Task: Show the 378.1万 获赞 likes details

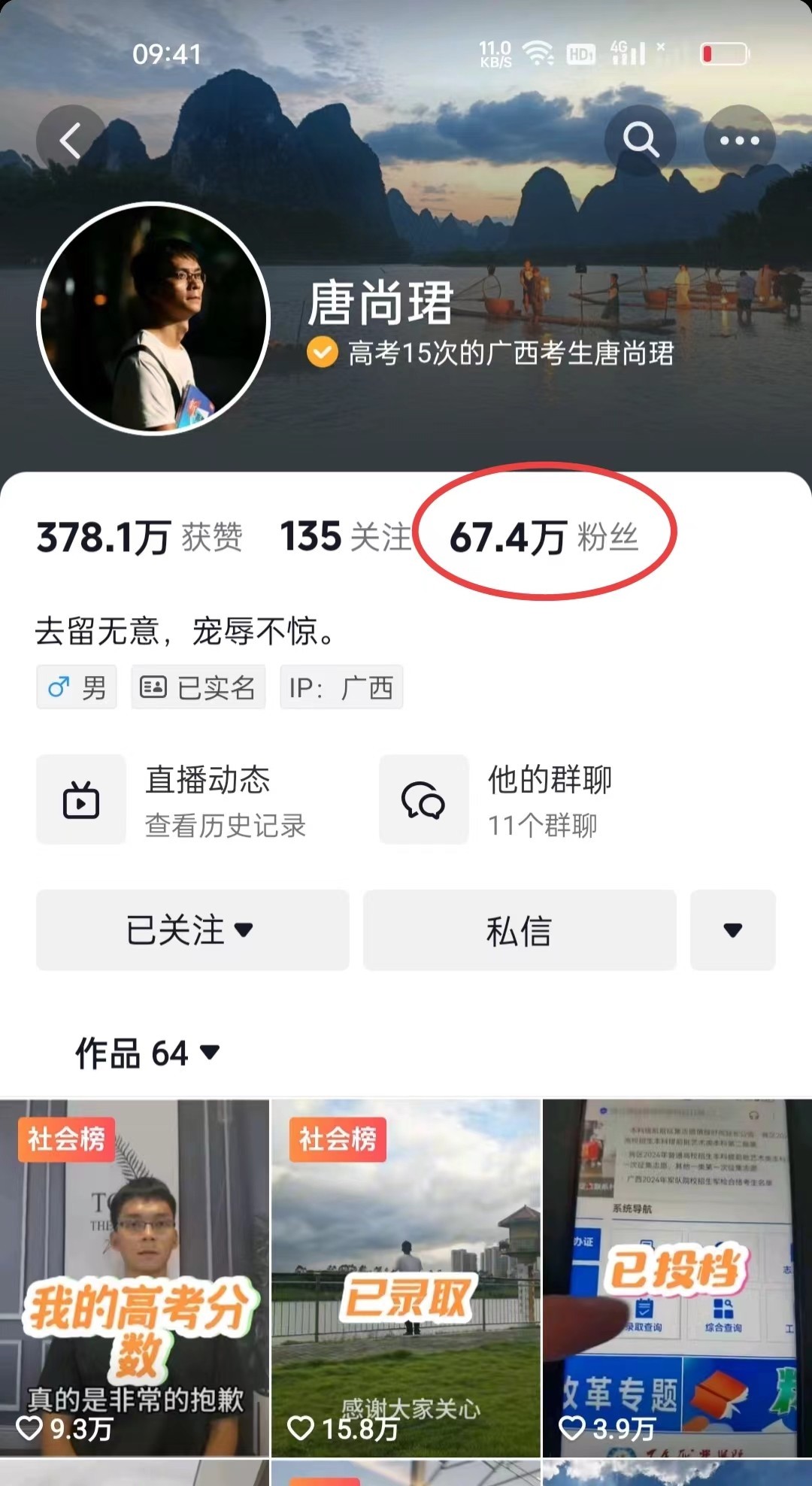Action: click(139, 538)
